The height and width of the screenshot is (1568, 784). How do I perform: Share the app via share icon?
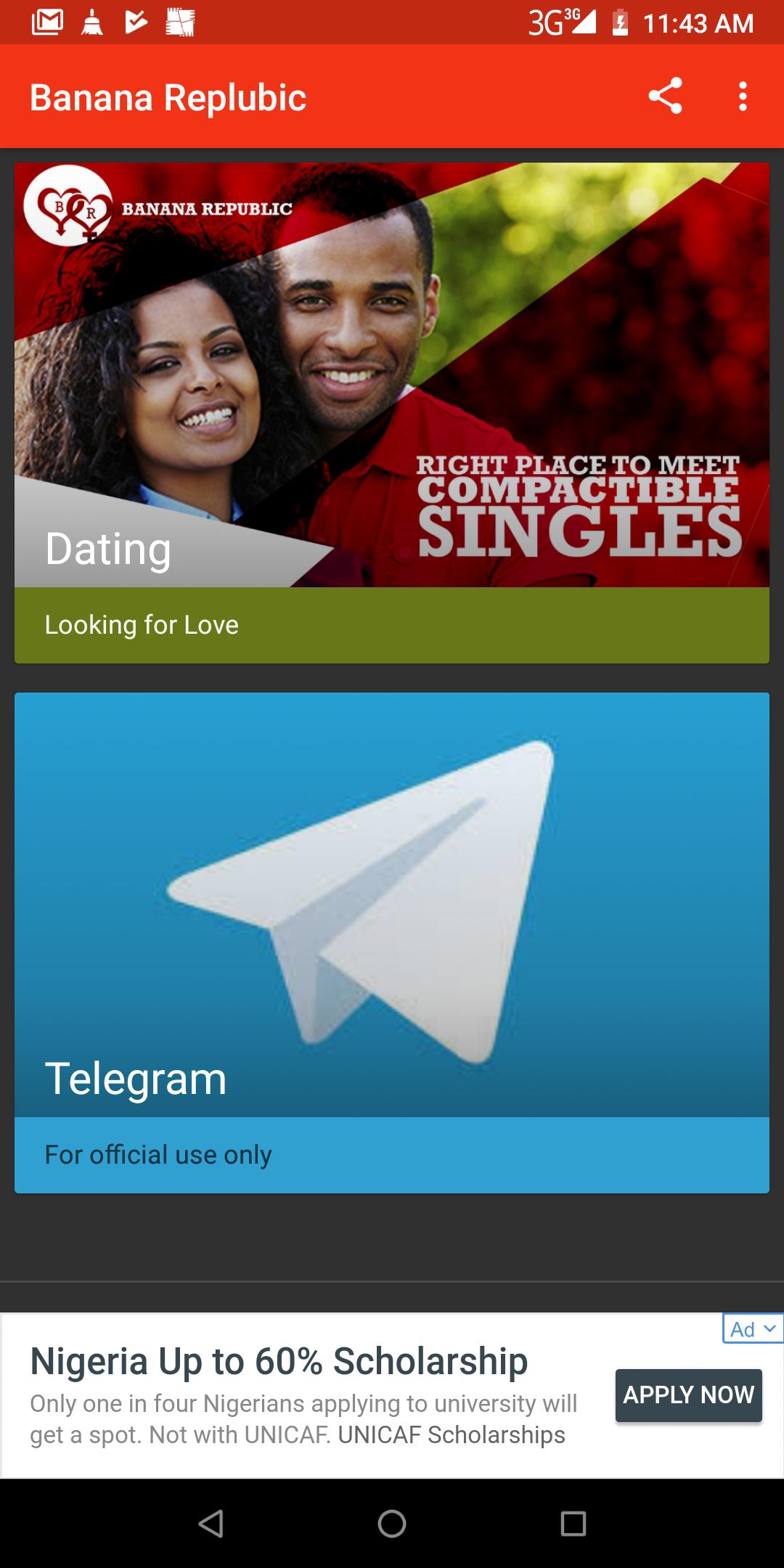[x=665, y=97]
